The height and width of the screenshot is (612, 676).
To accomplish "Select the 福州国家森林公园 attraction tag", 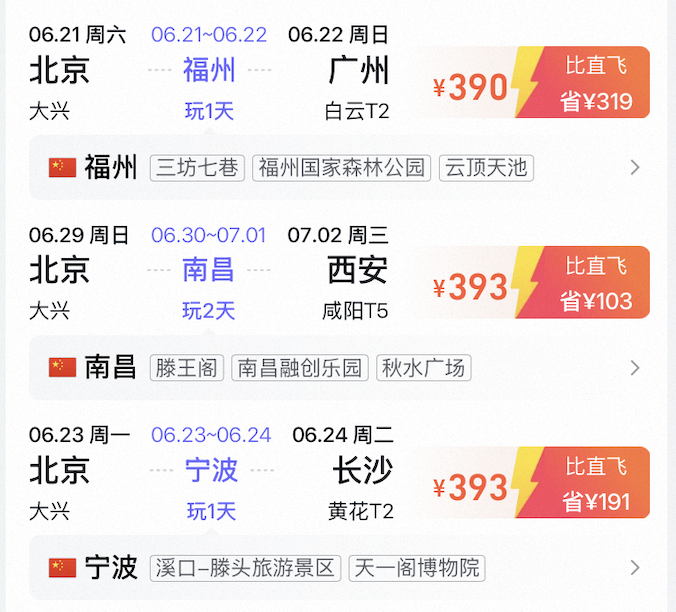I will [x=342, y=168].
